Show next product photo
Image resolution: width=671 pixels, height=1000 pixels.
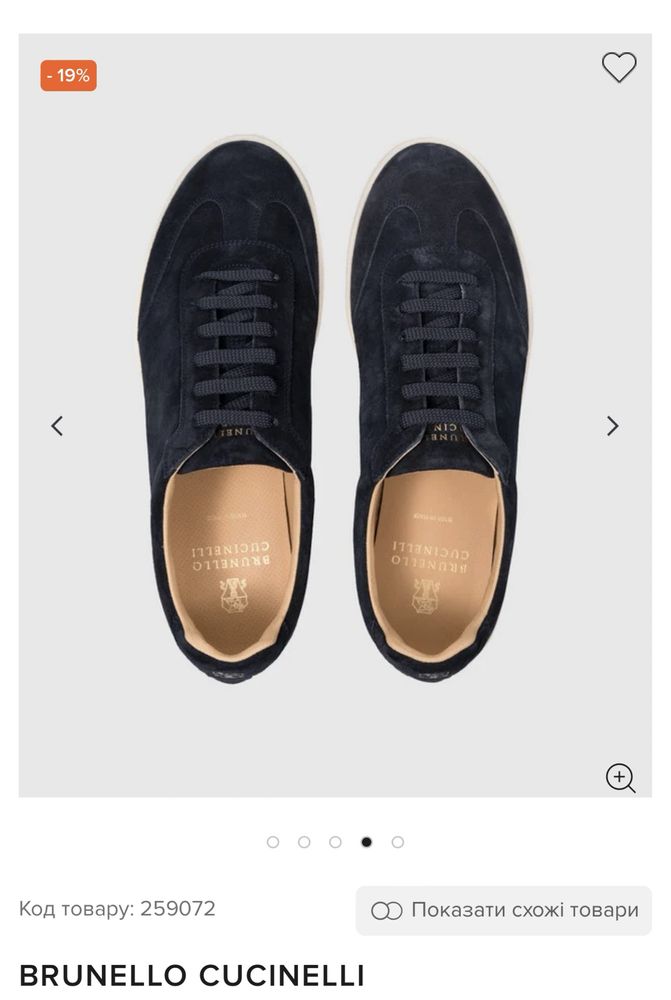pos(613,426)
